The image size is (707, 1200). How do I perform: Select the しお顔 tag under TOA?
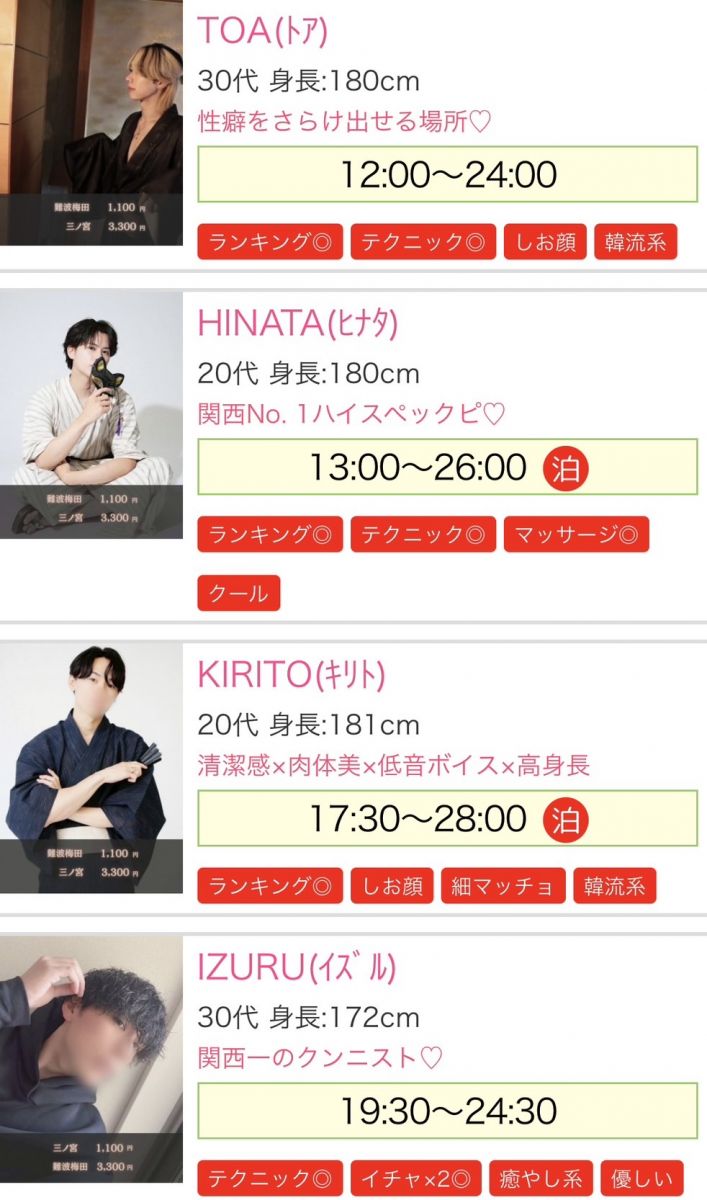545,242
